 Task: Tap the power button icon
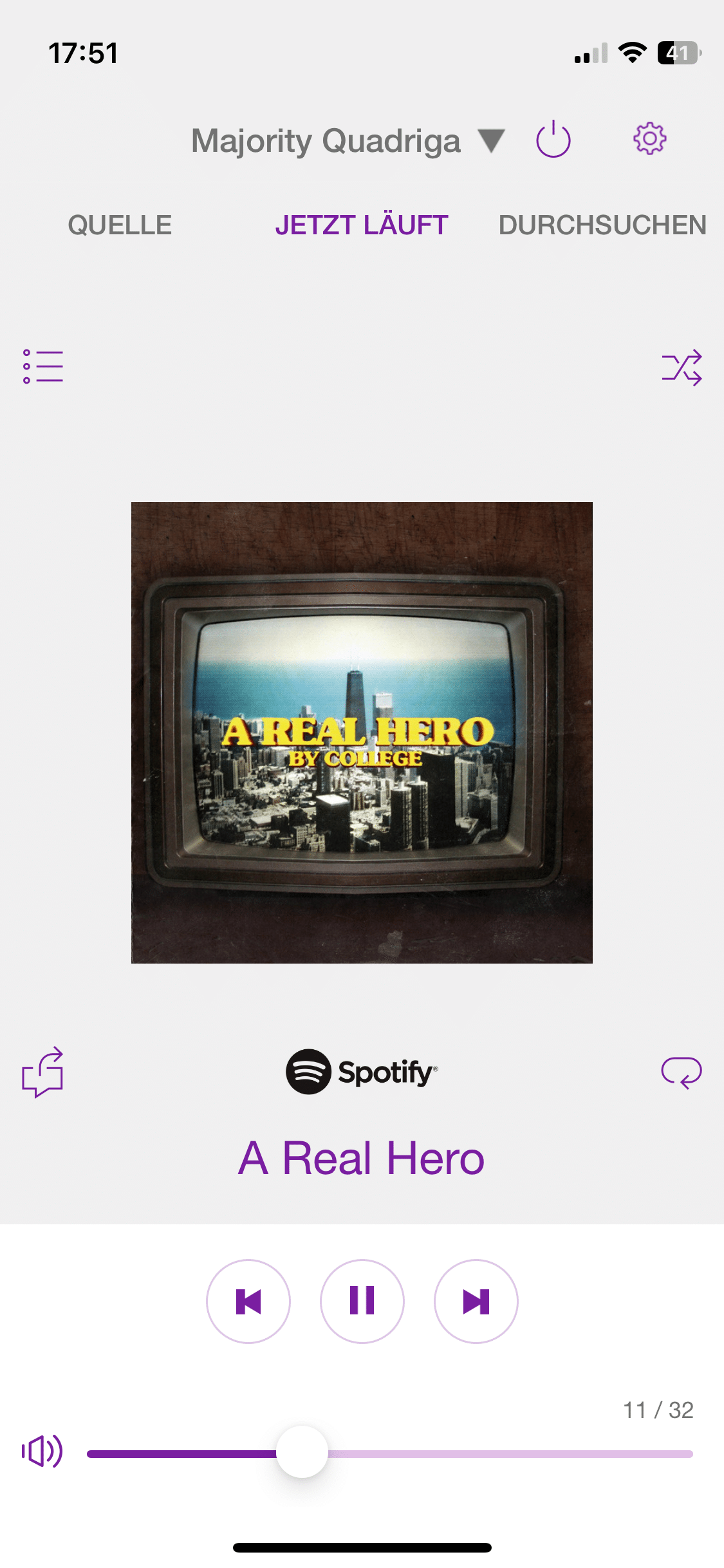(x=553, y=140)
